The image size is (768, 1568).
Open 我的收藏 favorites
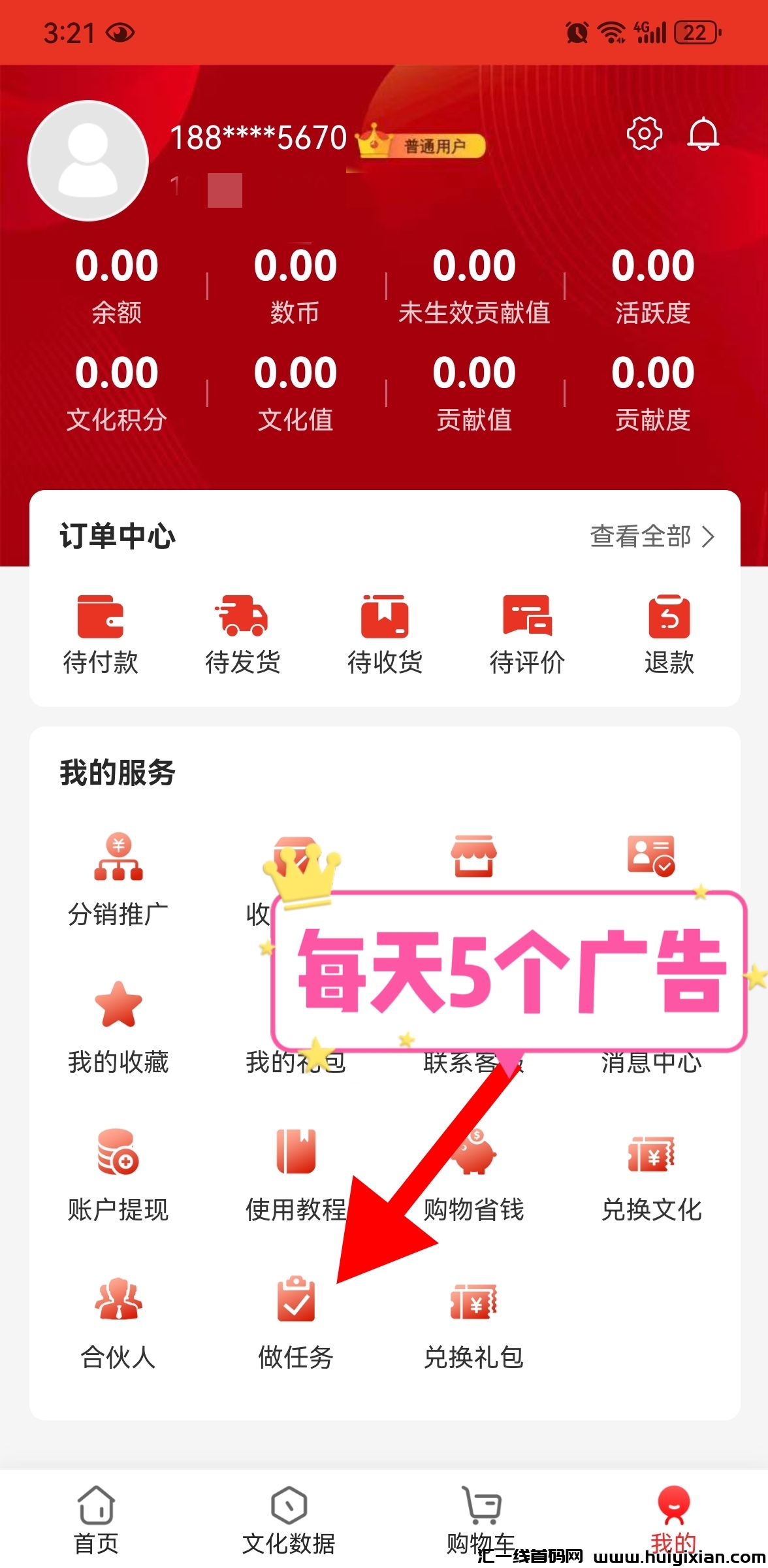pyautogui.click(x=118, y=1027)
